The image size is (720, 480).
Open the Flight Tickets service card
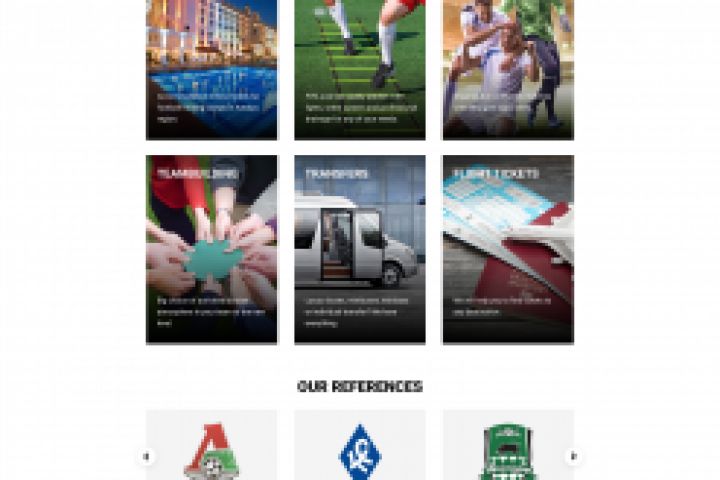pos(508,249)
